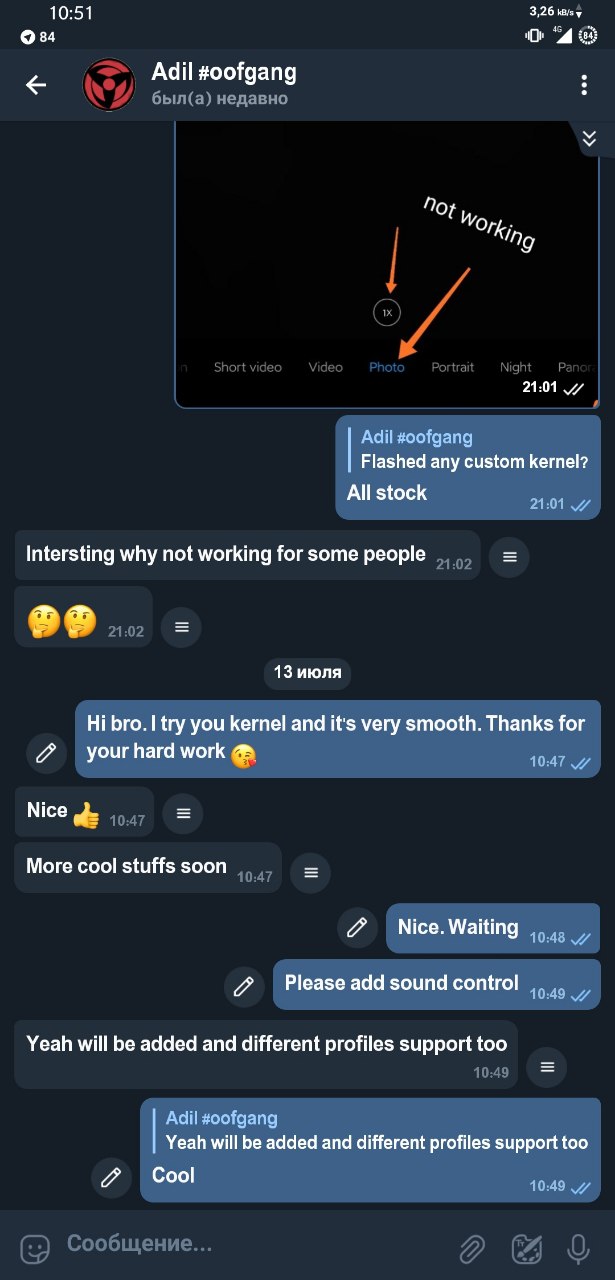Open menu beside 'More cool stuffs soon'
Screen dimensions: 615x1280
[311, 873]
